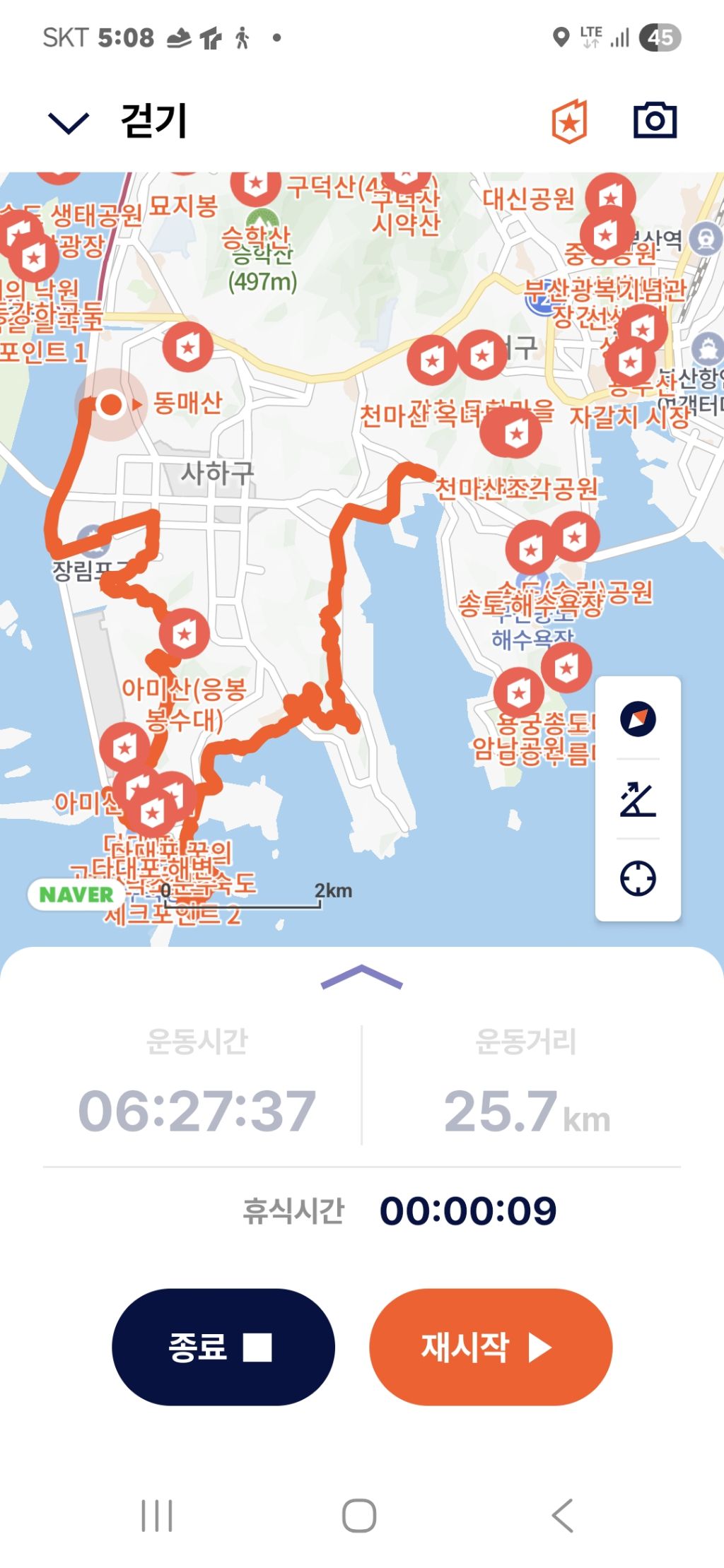Collapse the 걷기 screen with the down chevron
Screen dimensions: 724x1568
pyautogui.click(x=69, y=122)
